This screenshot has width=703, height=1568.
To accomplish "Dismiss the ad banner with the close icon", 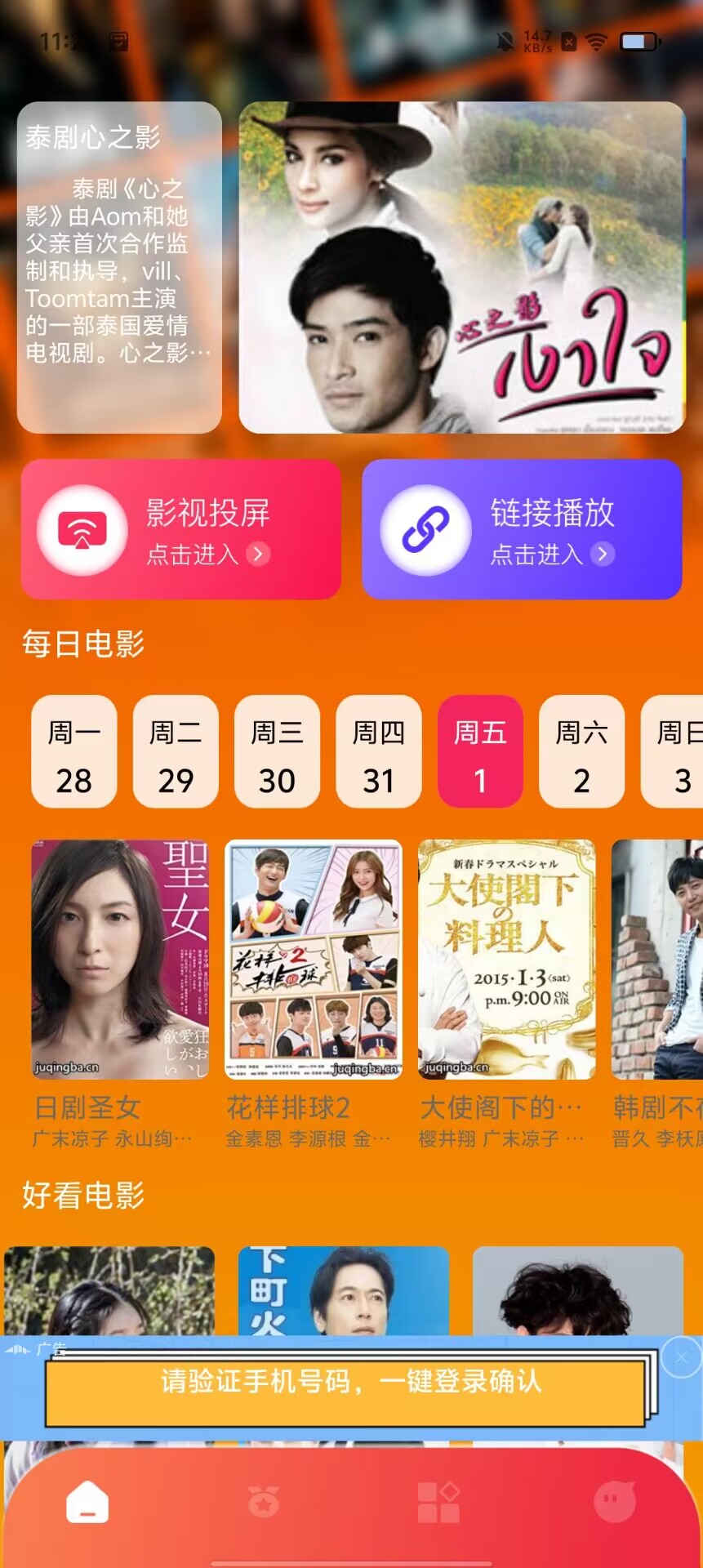I will (681, 1357).
